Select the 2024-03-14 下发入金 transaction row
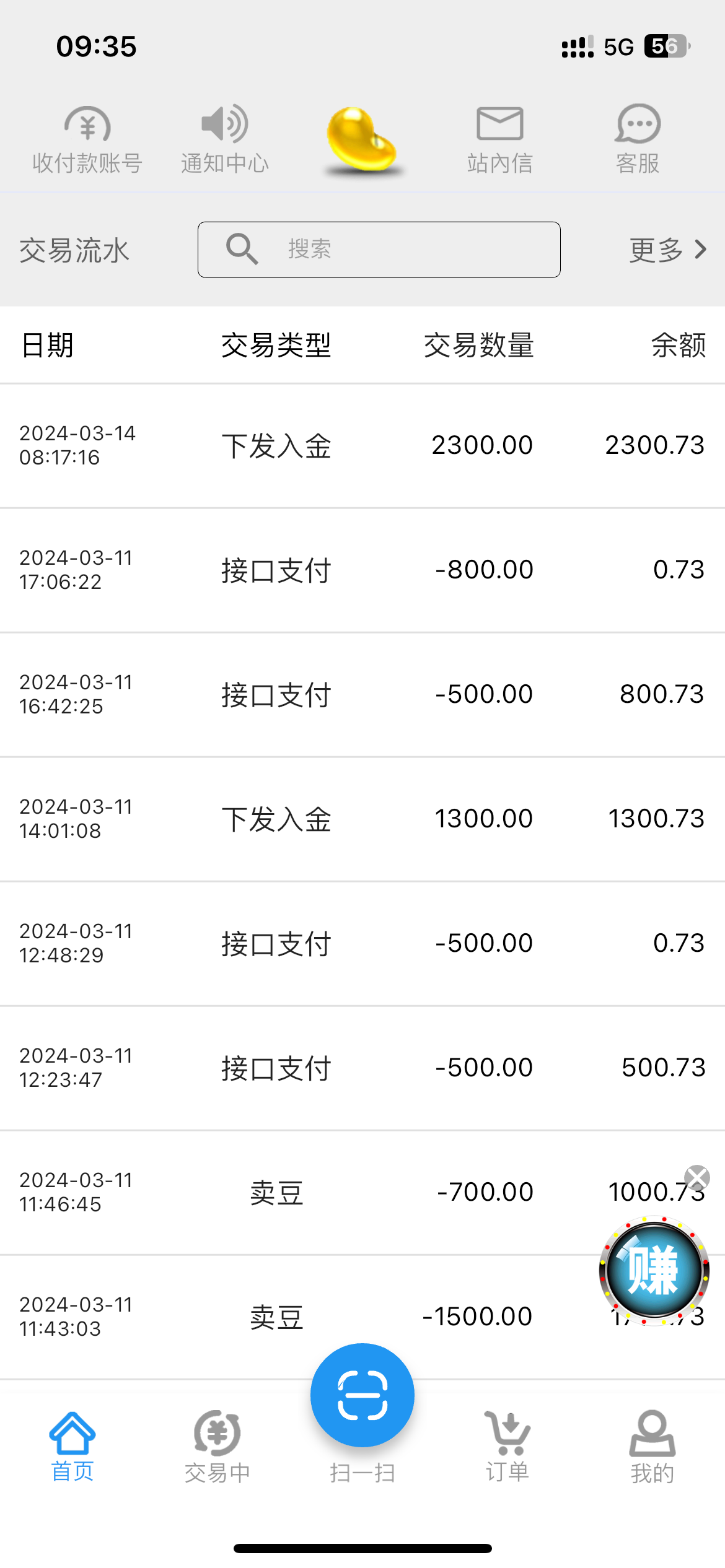 click(362, 445)
